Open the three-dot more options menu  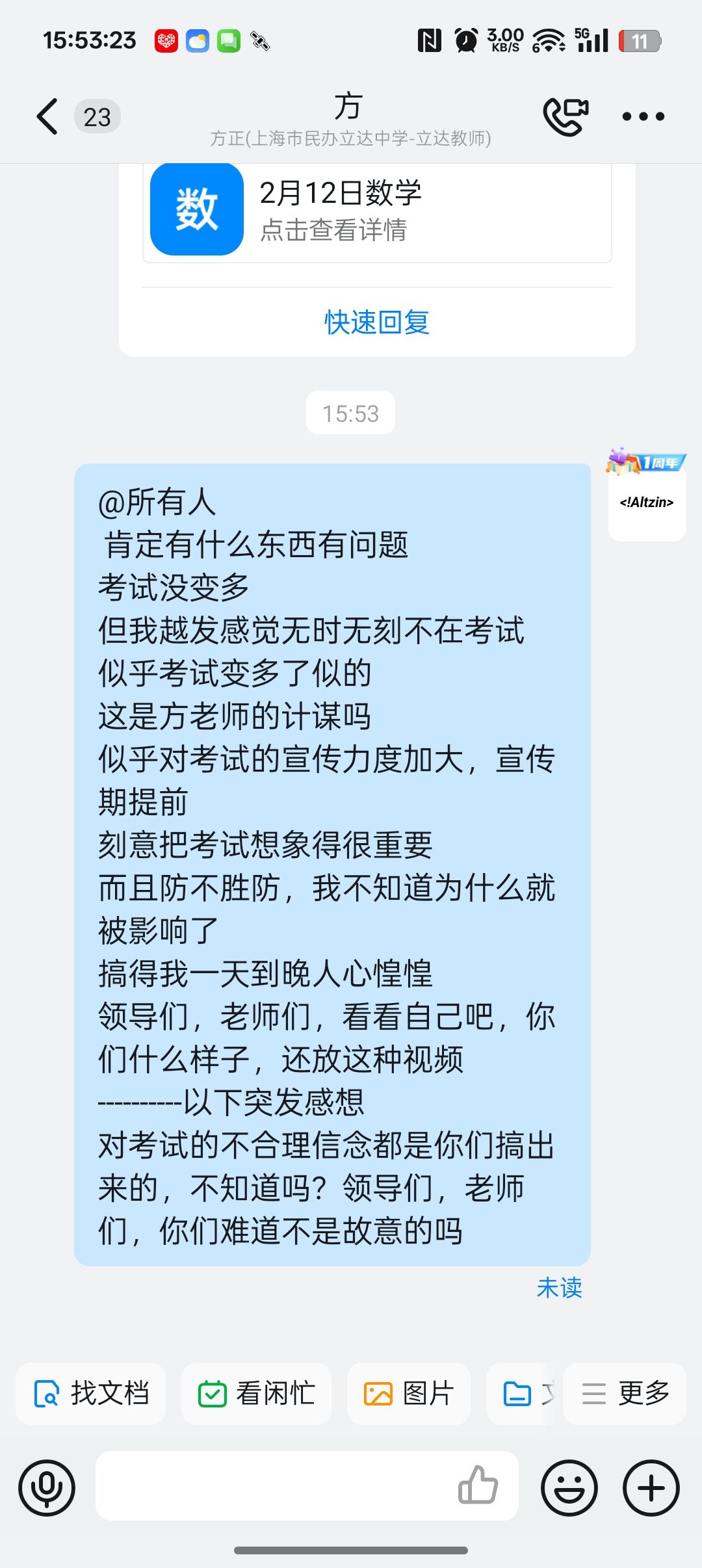tap(643, 117)
